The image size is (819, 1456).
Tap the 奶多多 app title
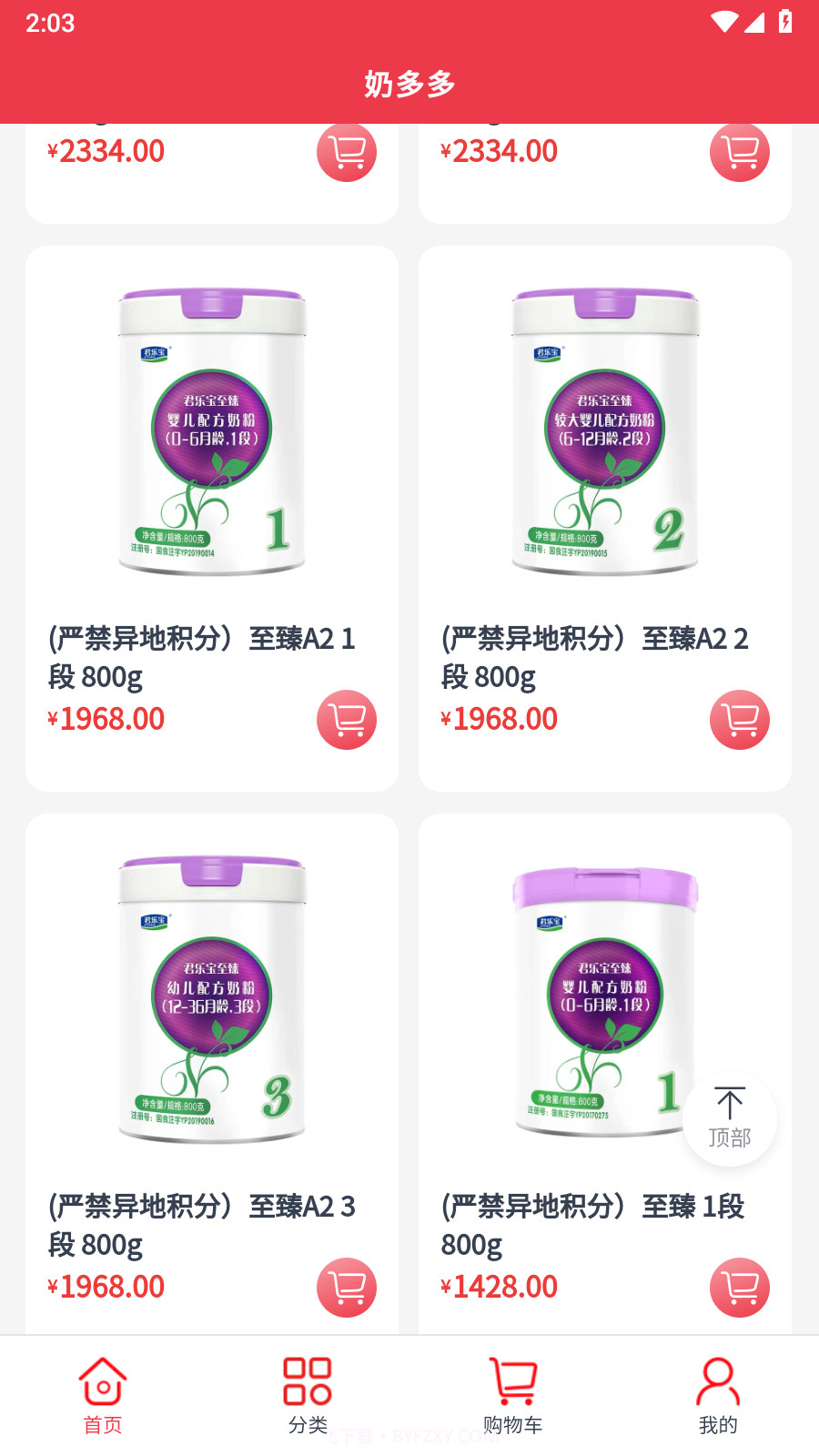click(x=409, y=84)
